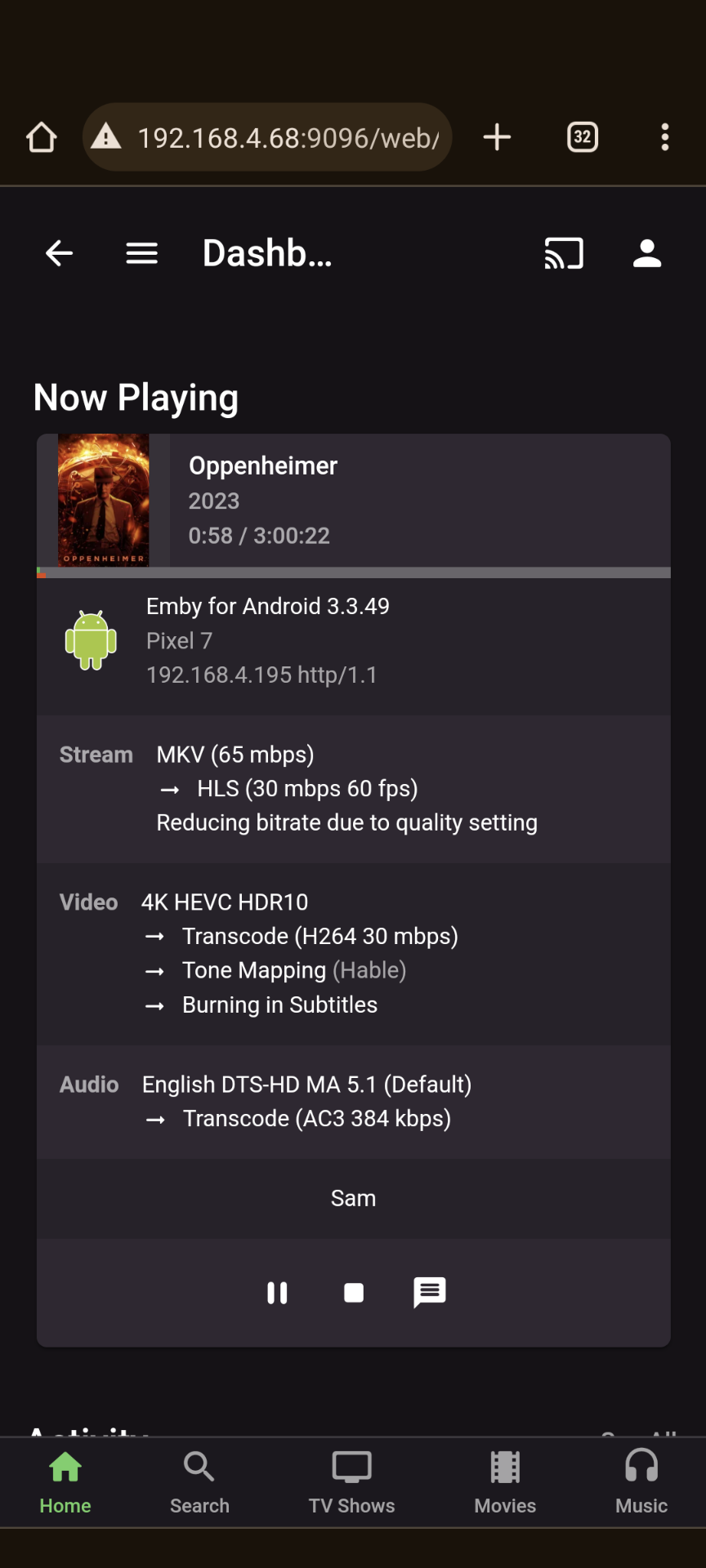
Task: Open the cast to device icon
Action: coord(564,253)
